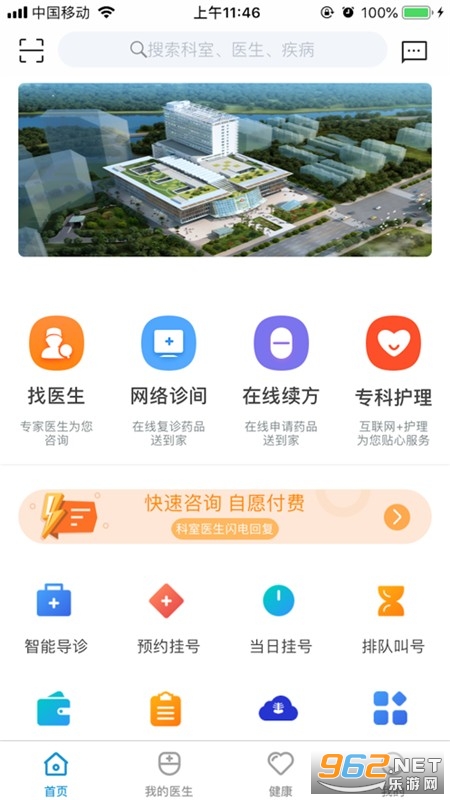Open the hospital banner image
450x800 pixels.
coord(225,170)
